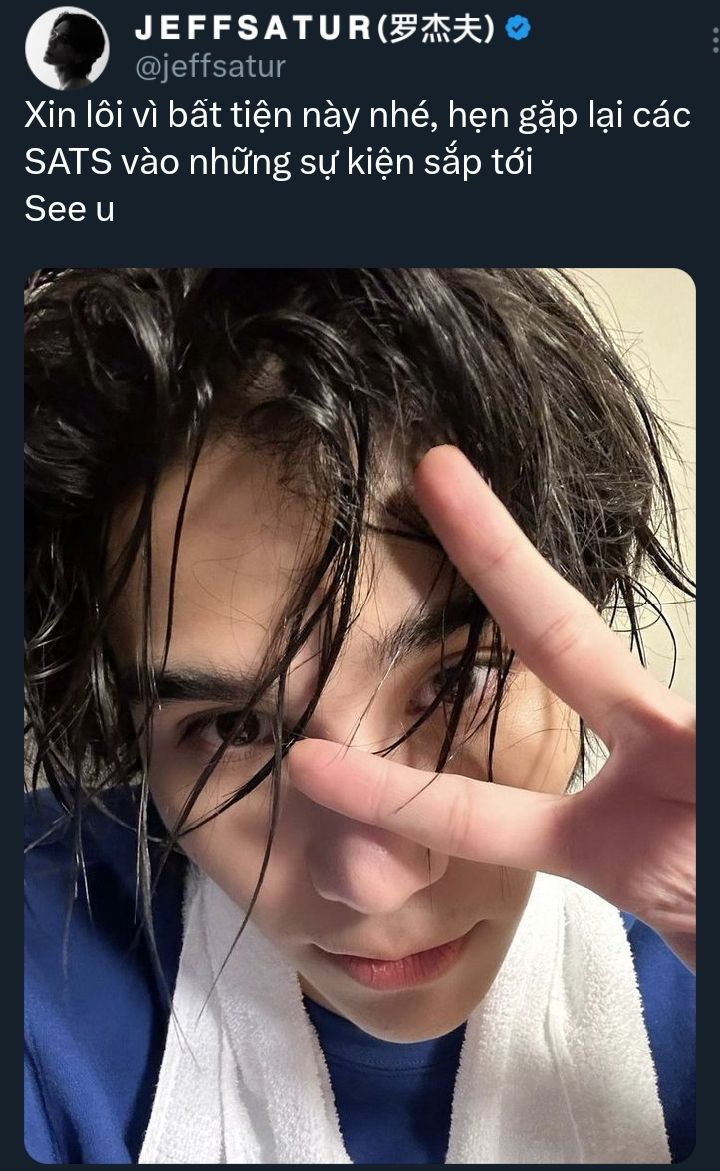Image resolution: width=720 pixels, height=1171 pixels.
Task: View the attached selfie photo full screen
Action: point(360,715)
